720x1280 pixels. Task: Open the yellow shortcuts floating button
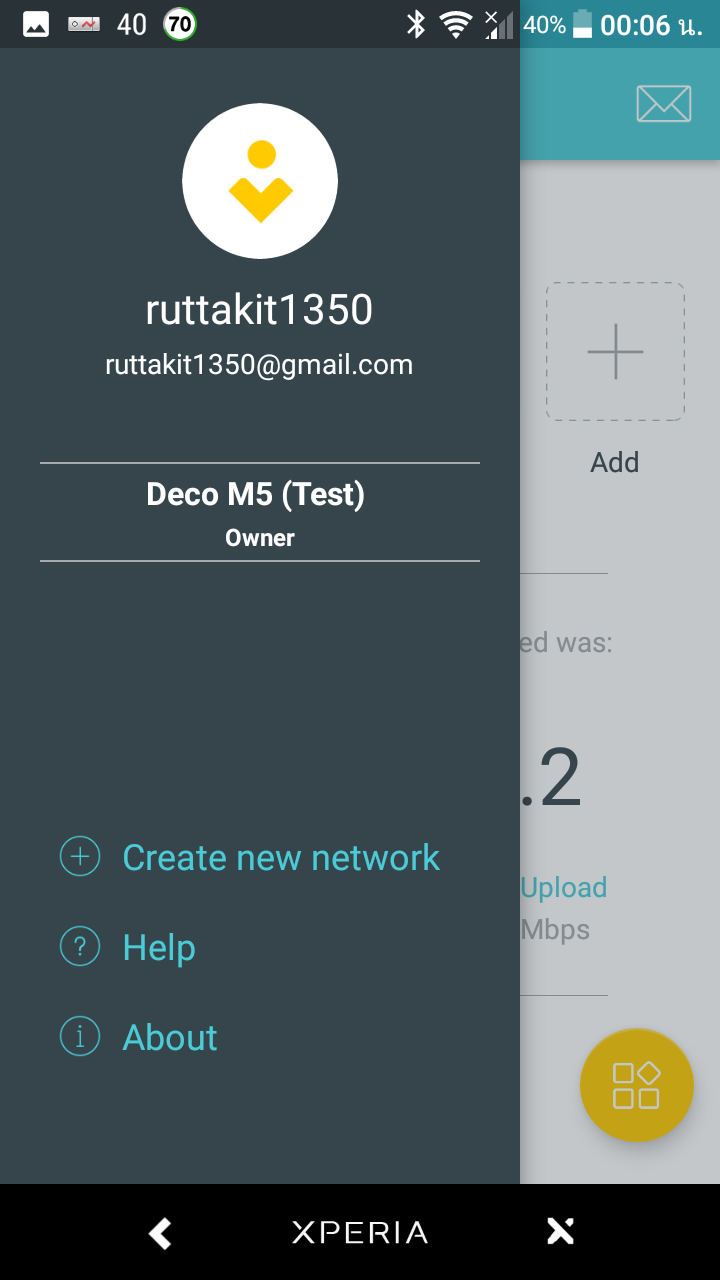click(637, 1085)
